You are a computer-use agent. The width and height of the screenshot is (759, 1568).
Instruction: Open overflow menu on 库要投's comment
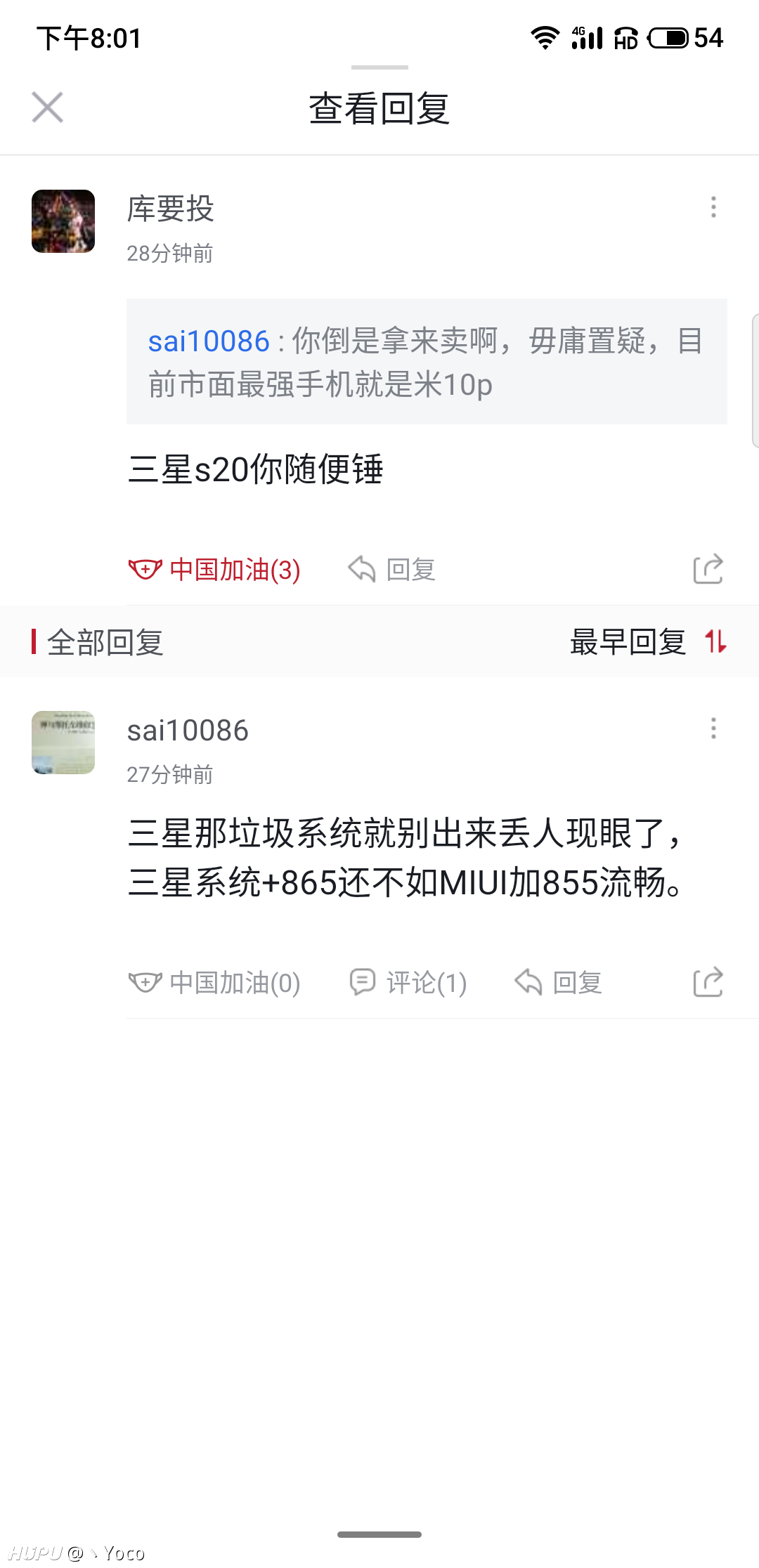[x=713, y=207]
